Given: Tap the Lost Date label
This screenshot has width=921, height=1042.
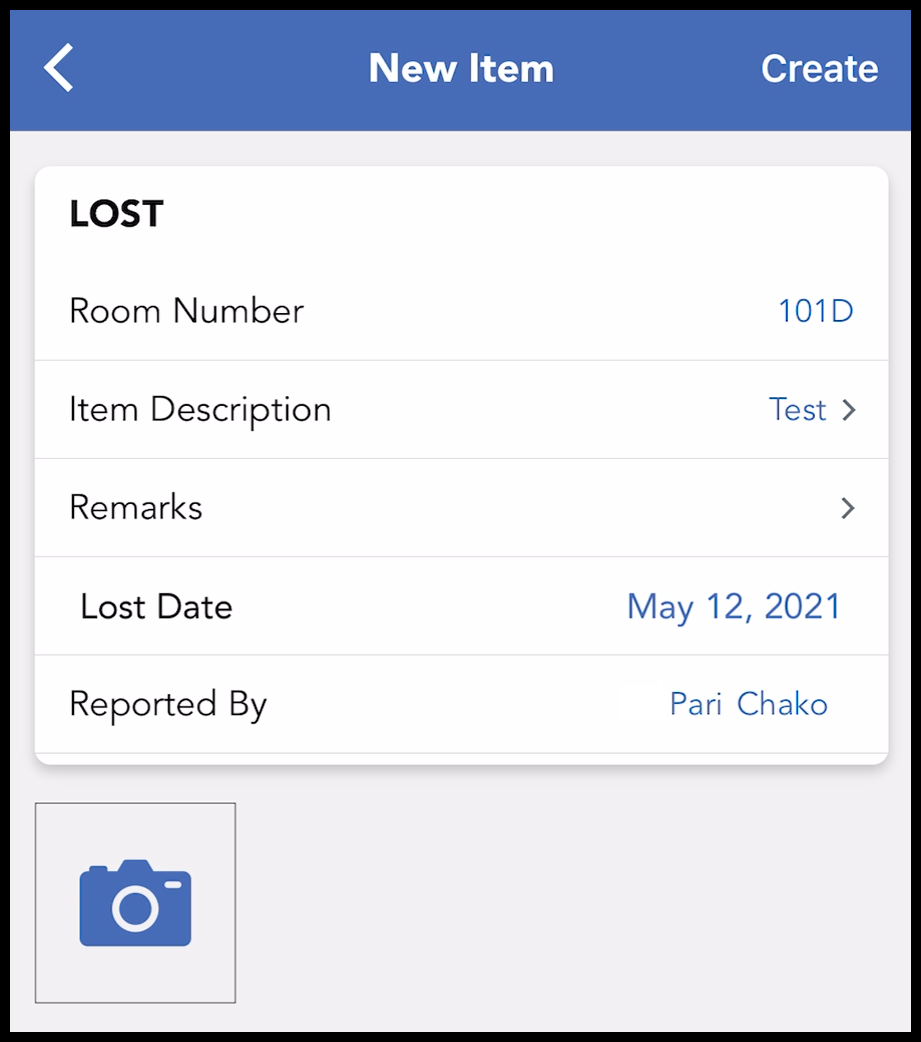Looking at the screenshot, I should [x=156, y=606].
